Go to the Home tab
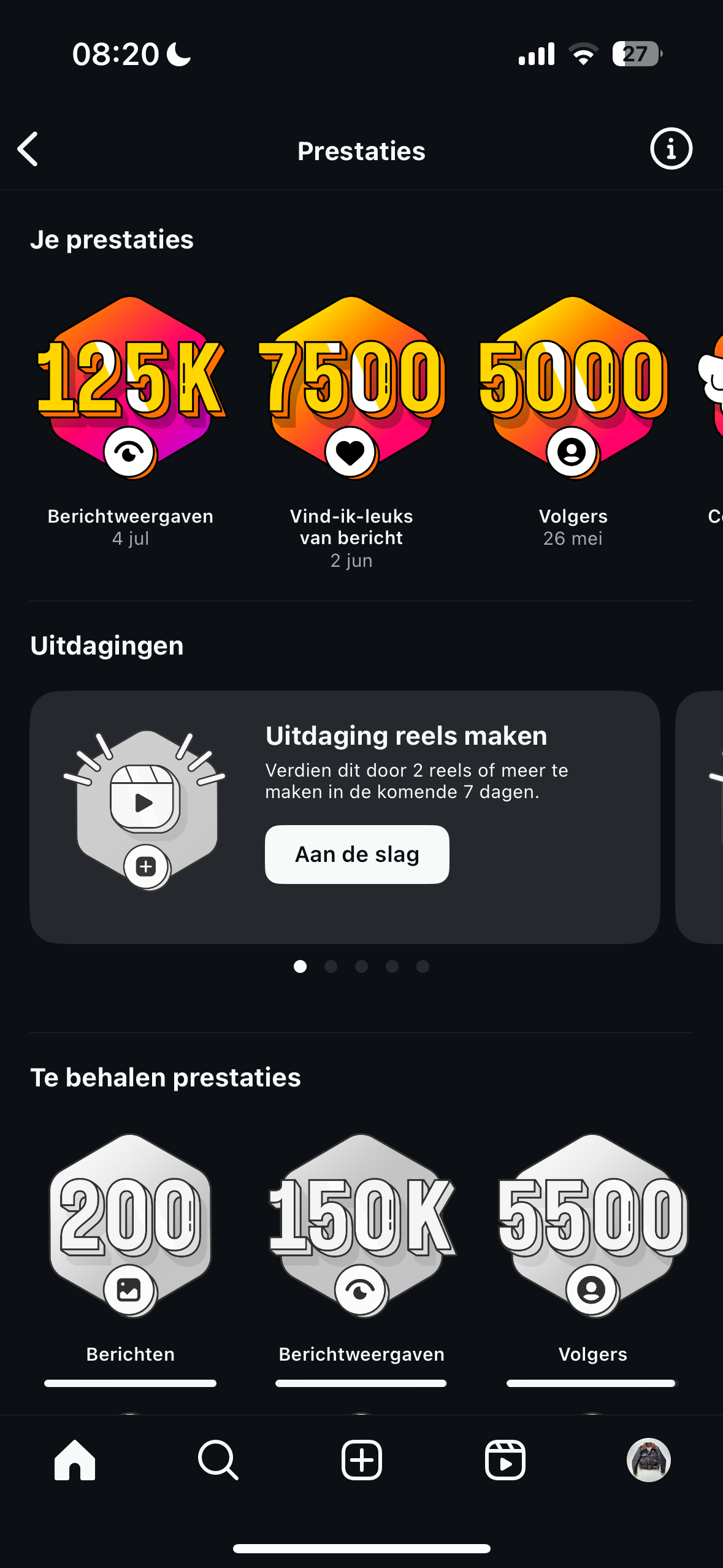The height and width of the screenshot is (1568, 723). 75,1460
